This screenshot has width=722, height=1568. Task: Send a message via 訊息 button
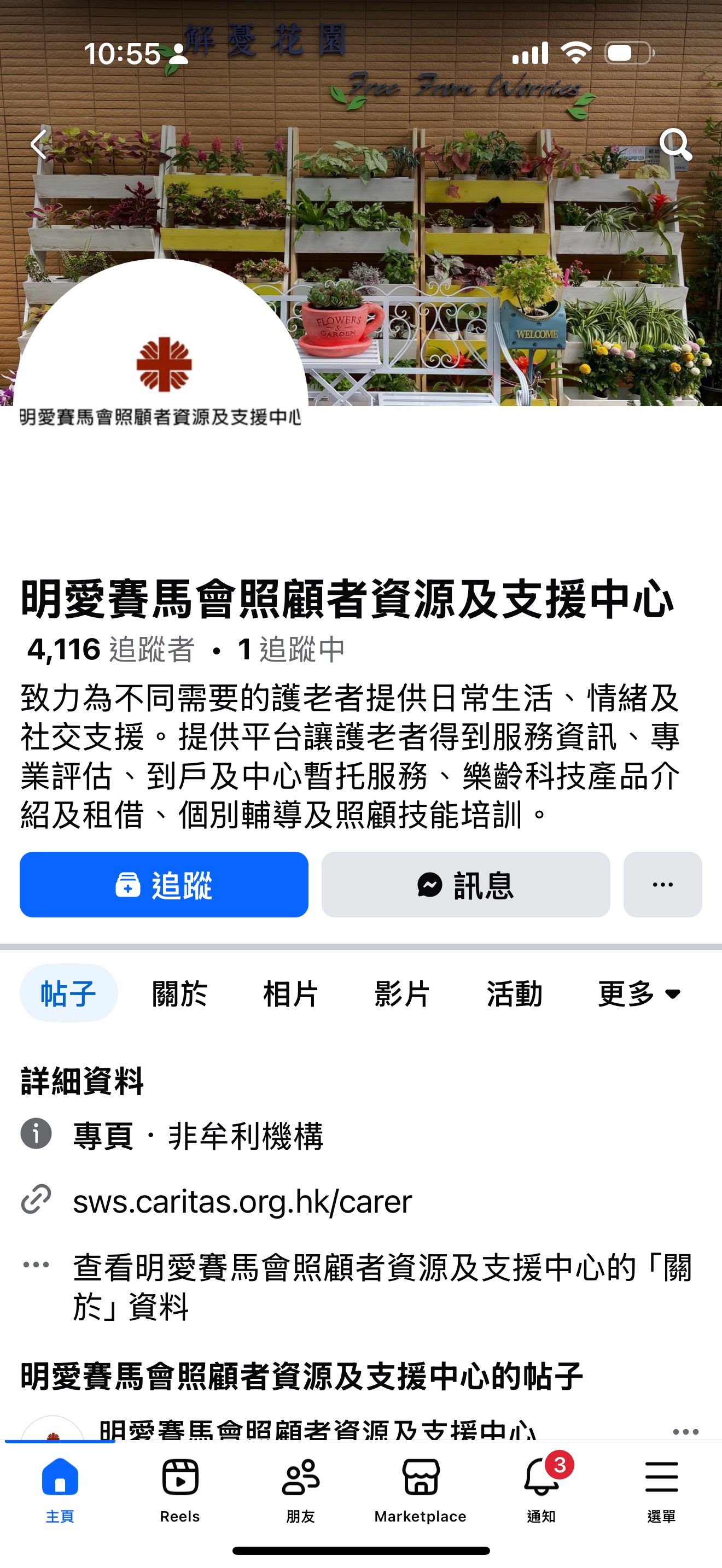tap(465, 885)
